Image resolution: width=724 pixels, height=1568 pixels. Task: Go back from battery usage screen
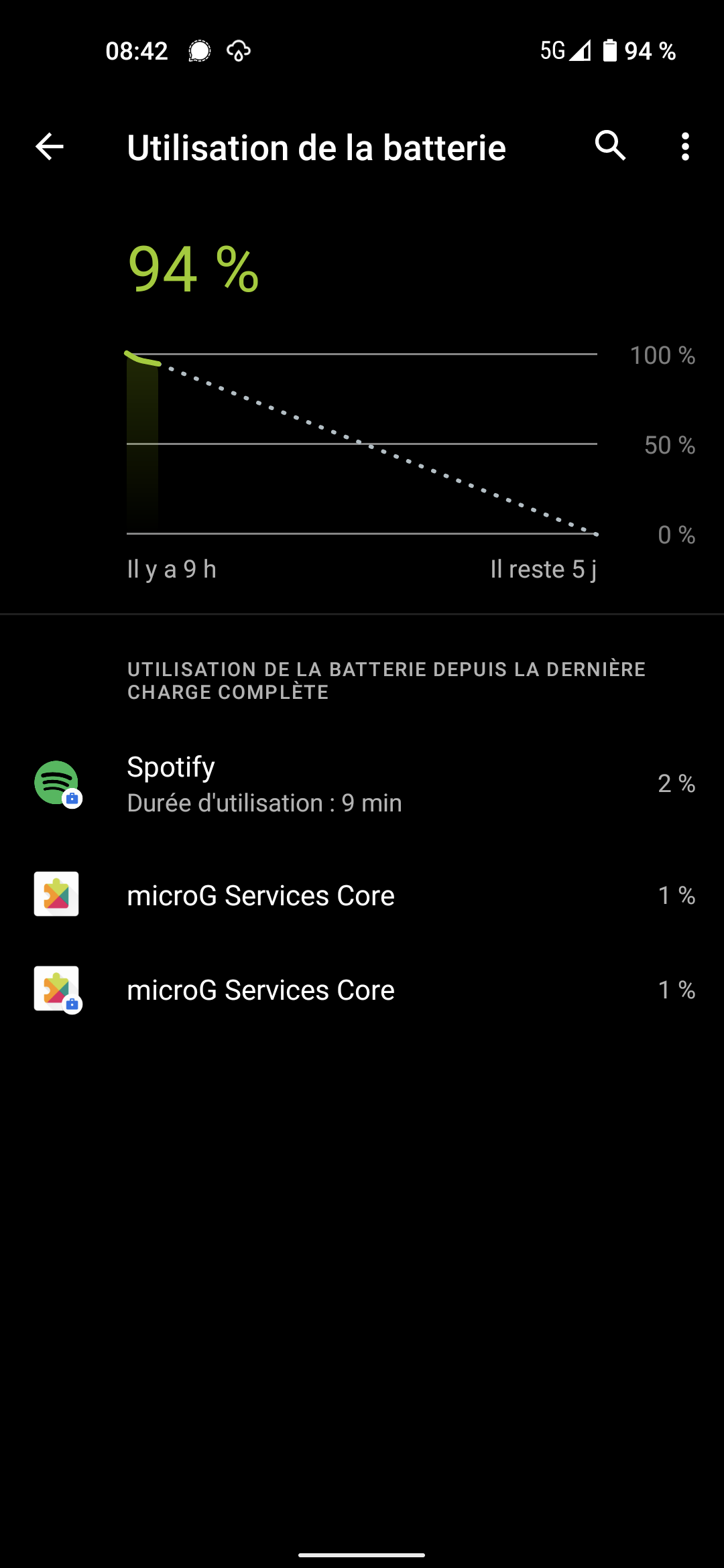click(50, 147)
